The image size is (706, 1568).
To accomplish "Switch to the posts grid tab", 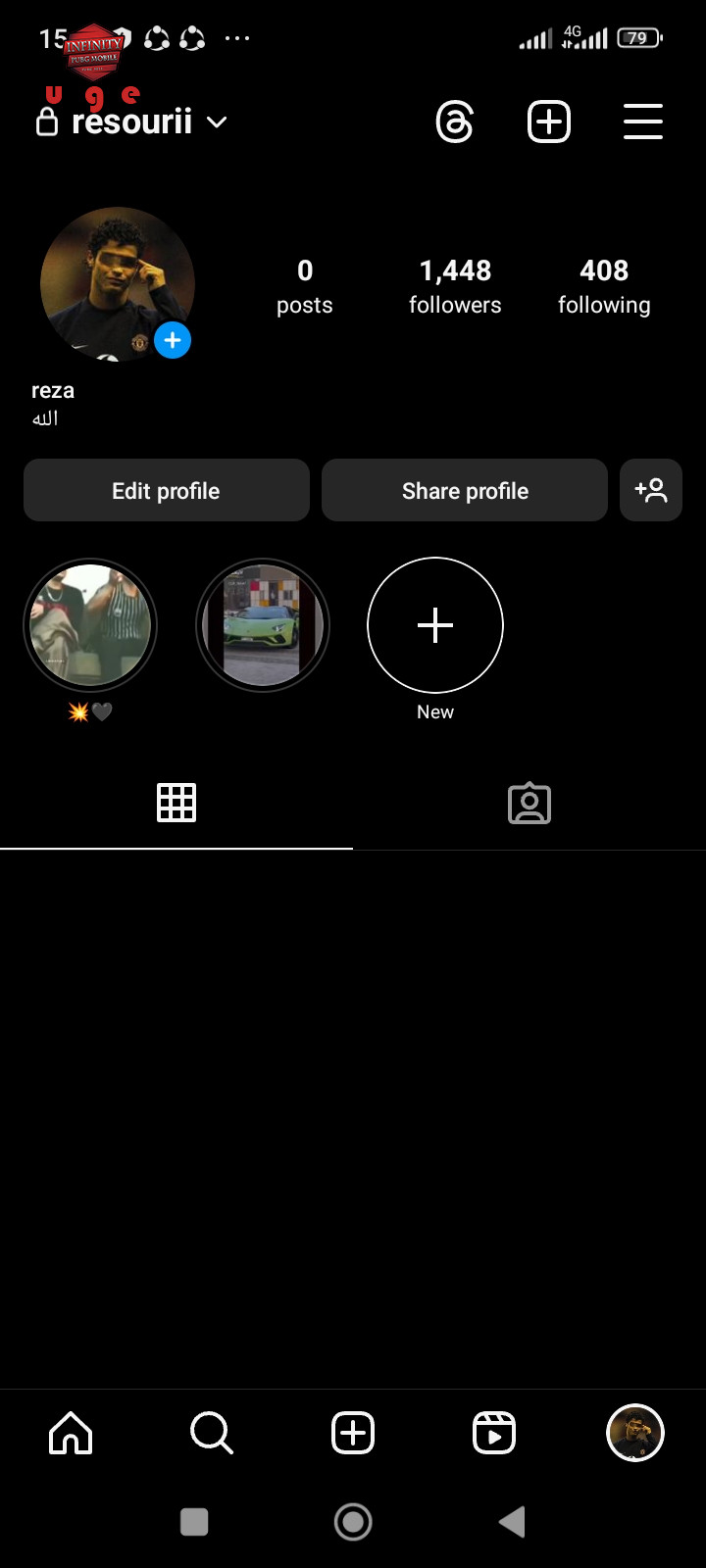I will pos(176,803).
